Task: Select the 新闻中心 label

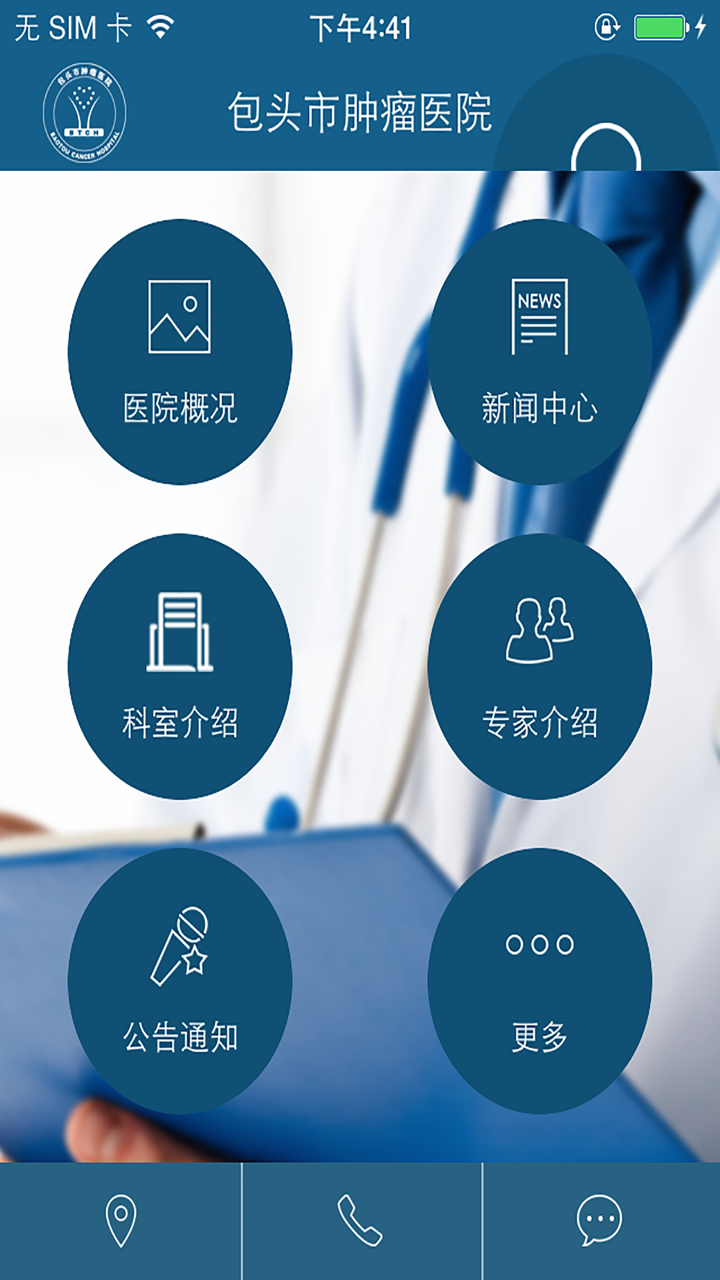Action: [x=540, y=405]
